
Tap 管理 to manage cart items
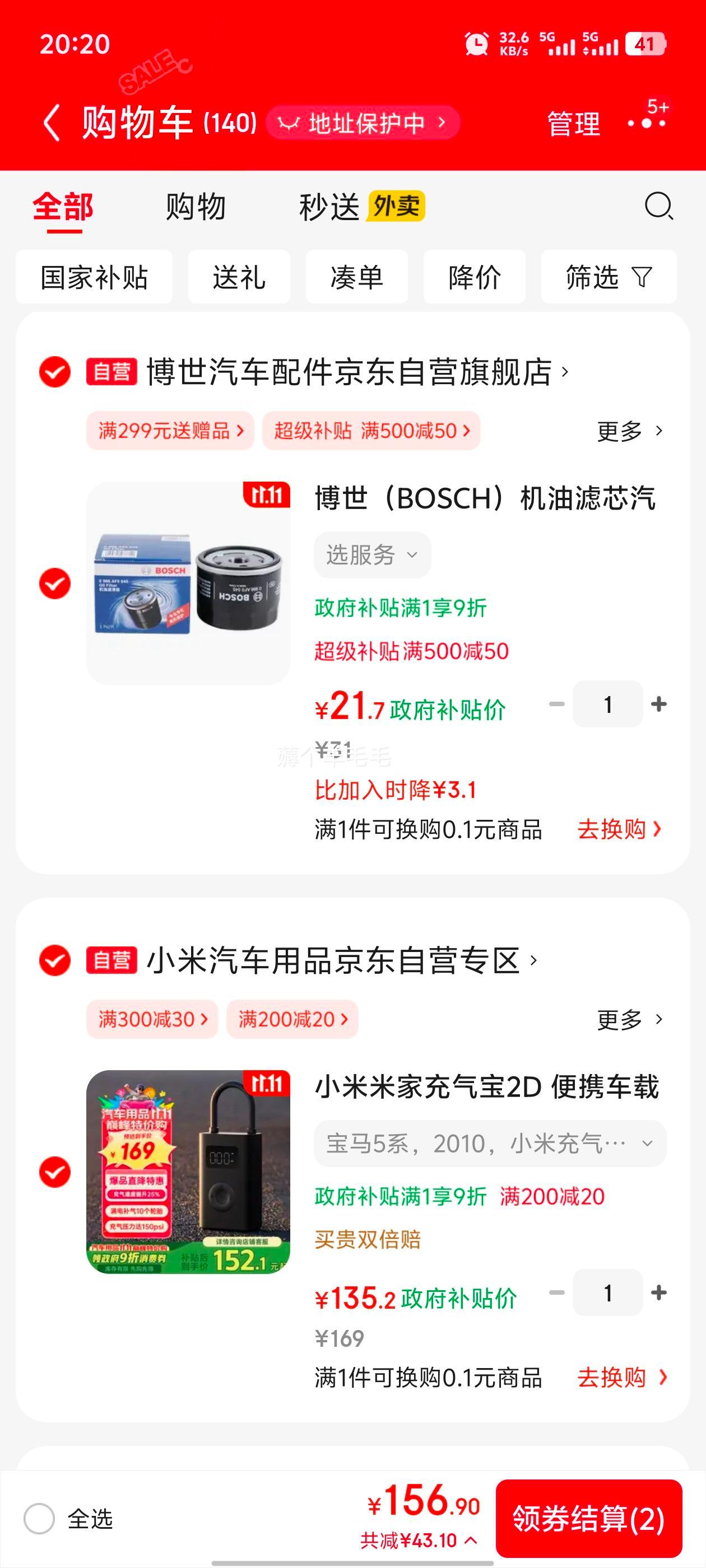573,124
